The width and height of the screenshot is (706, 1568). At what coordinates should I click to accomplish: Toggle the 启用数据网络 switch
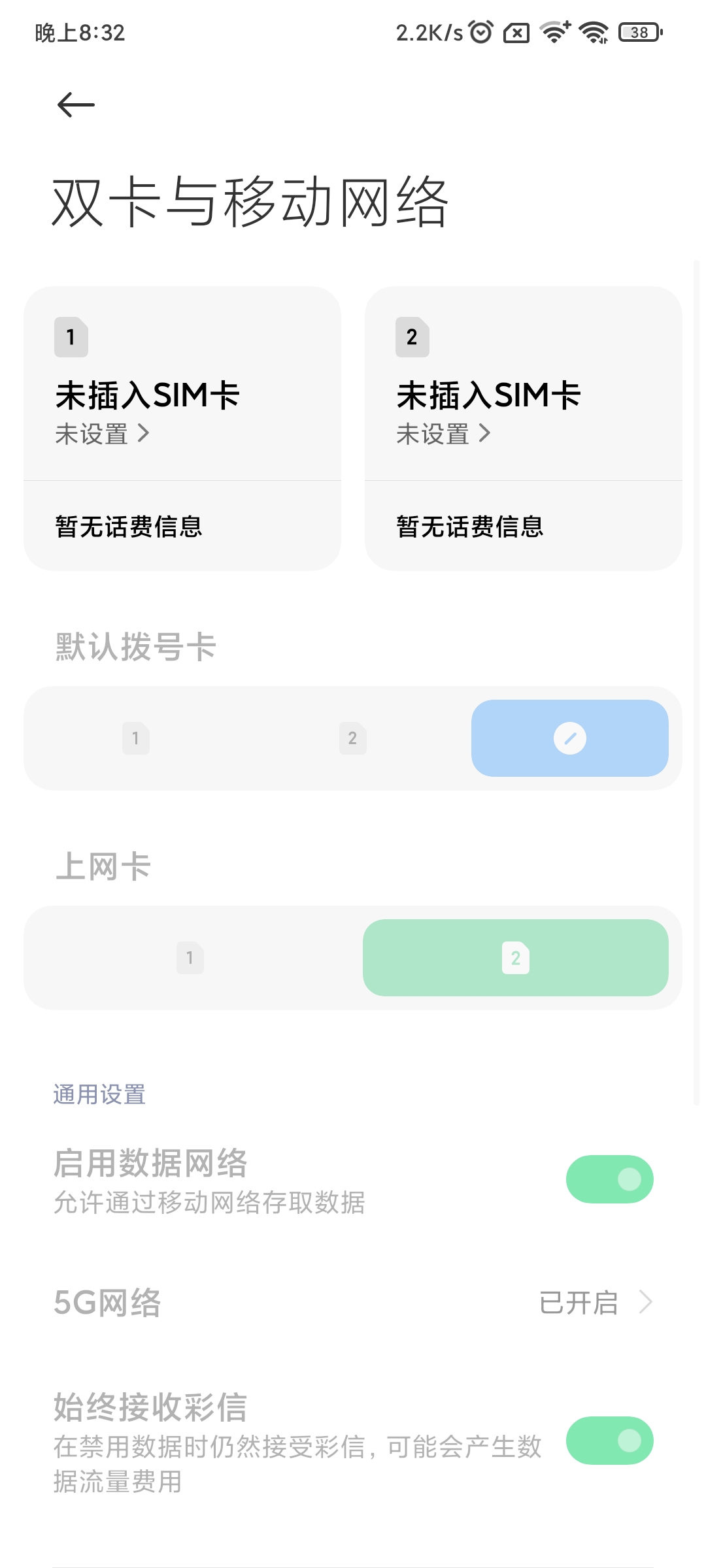click(x=609, y=1179)
